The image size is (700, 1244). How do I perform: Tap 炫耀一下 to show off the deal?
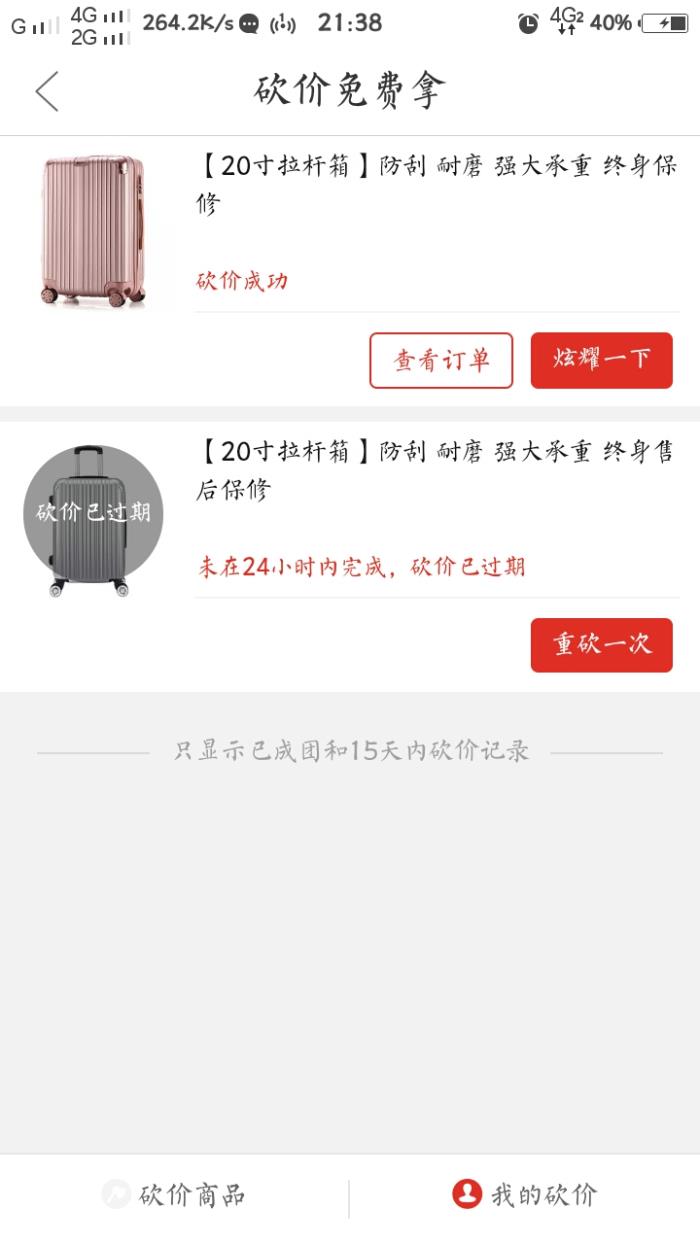click(x=601, y=360)
